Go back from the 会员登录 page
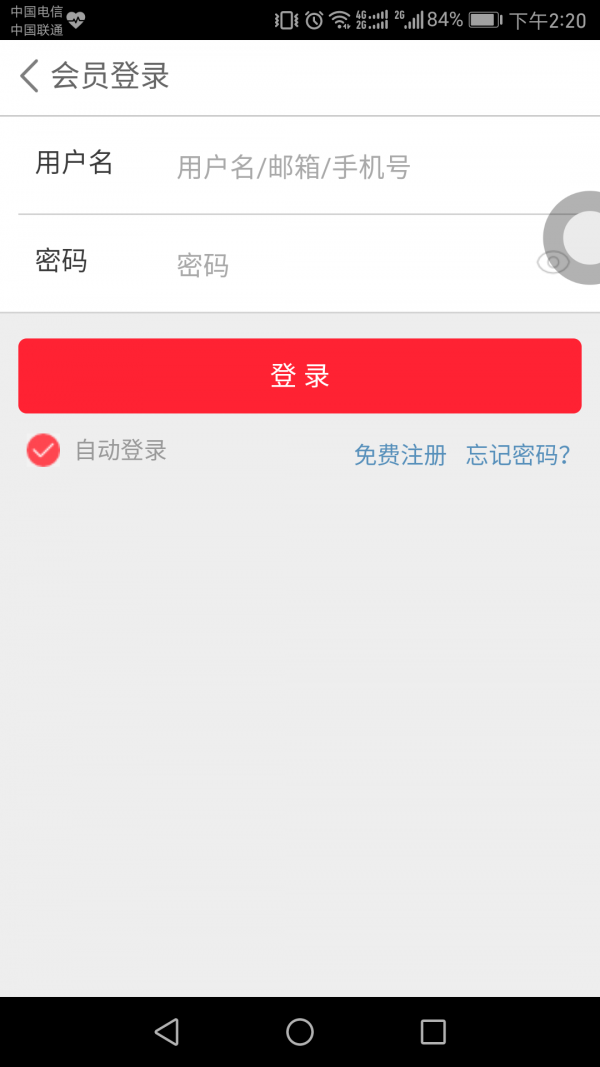 click(x=30, y=76)
